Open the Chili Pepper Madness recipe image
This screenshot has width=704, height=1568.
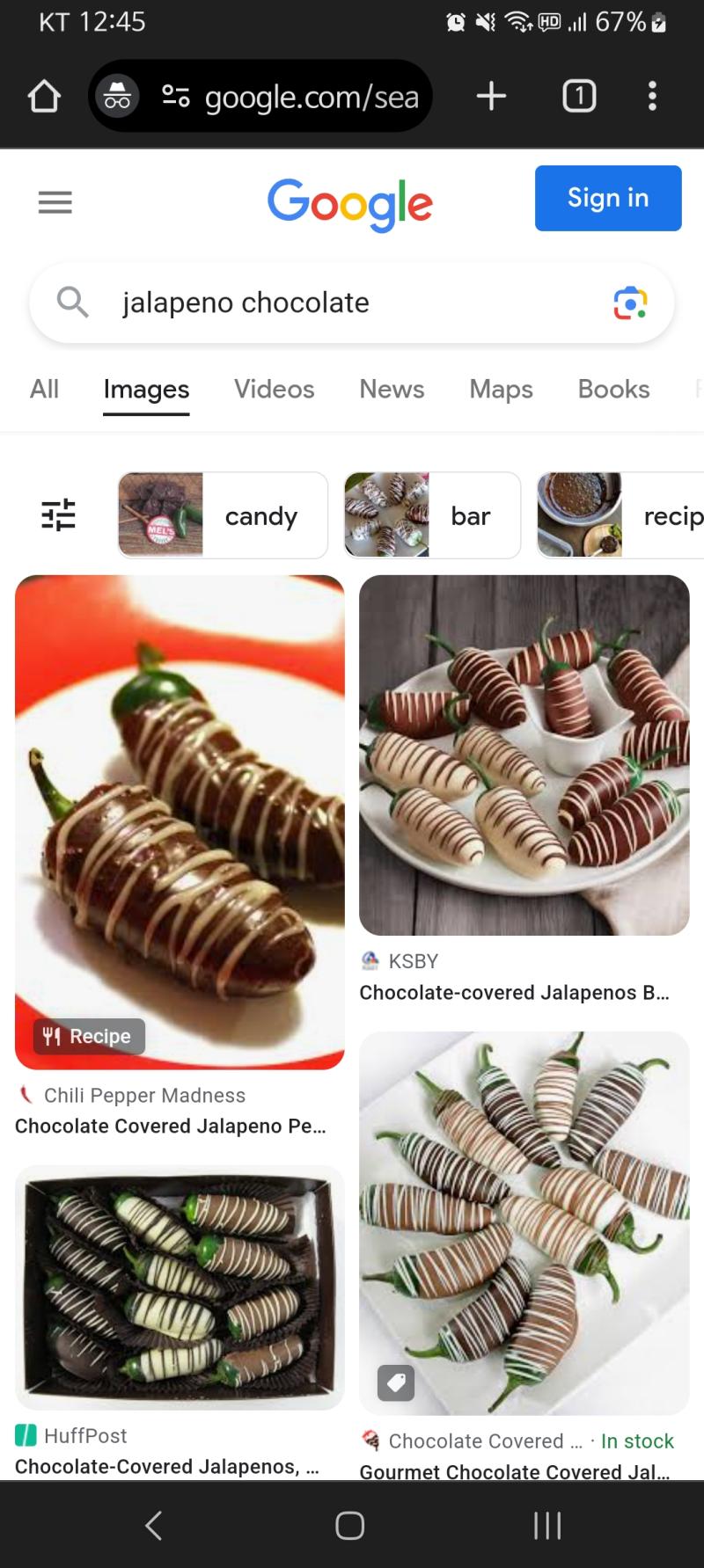point(180,822)
